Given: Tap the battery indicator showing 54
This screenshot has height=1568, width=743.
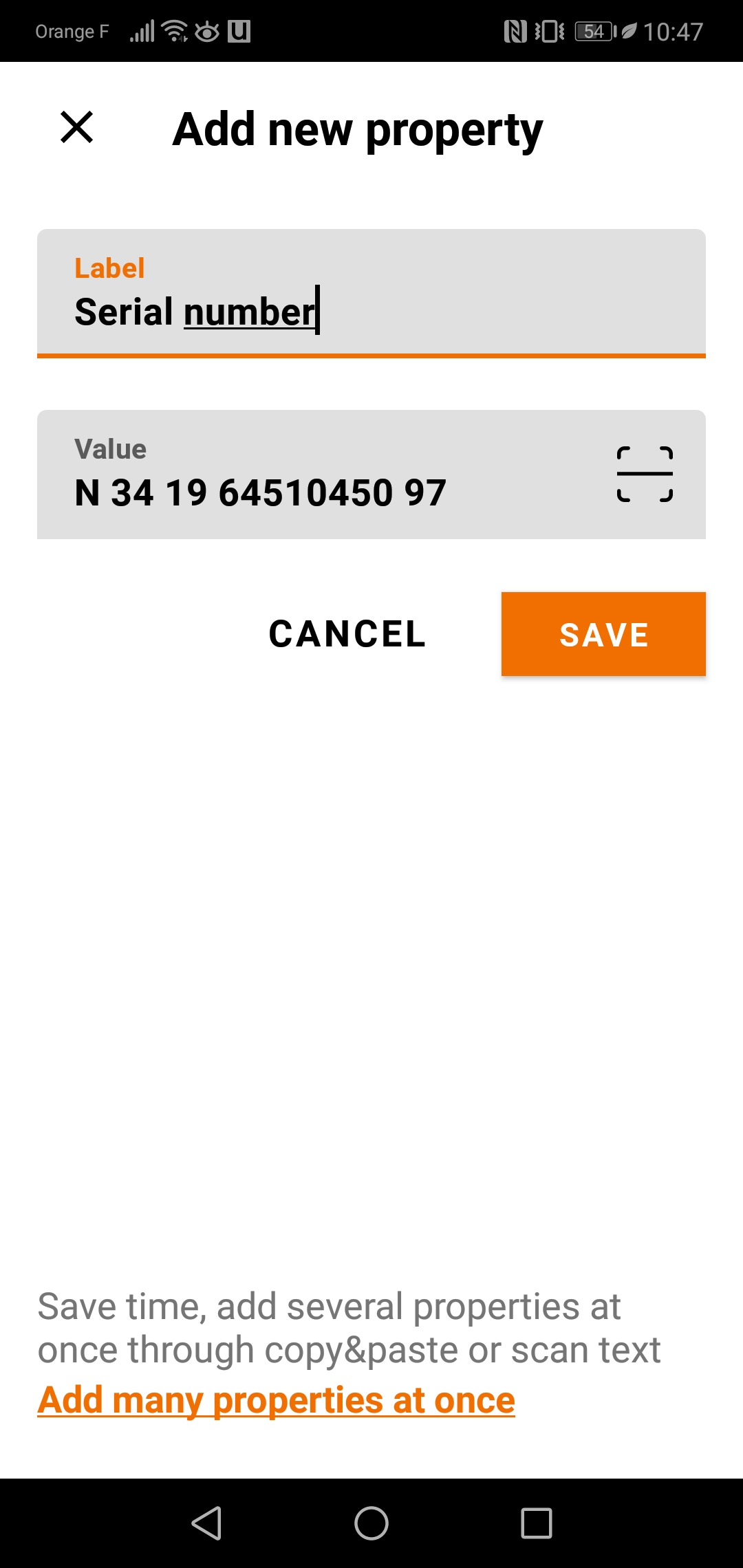Looking at the screenshot, I should (x=593, y=31).
